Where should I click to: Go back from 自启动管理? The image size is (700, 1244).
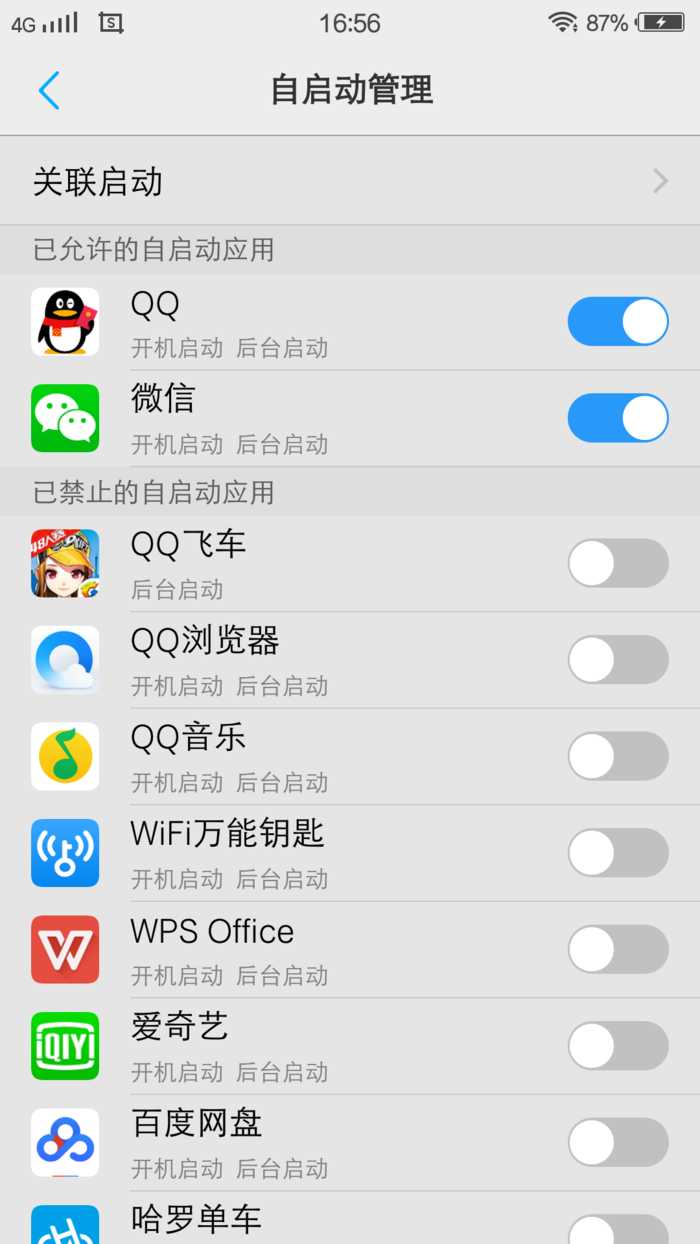(49, 91)
